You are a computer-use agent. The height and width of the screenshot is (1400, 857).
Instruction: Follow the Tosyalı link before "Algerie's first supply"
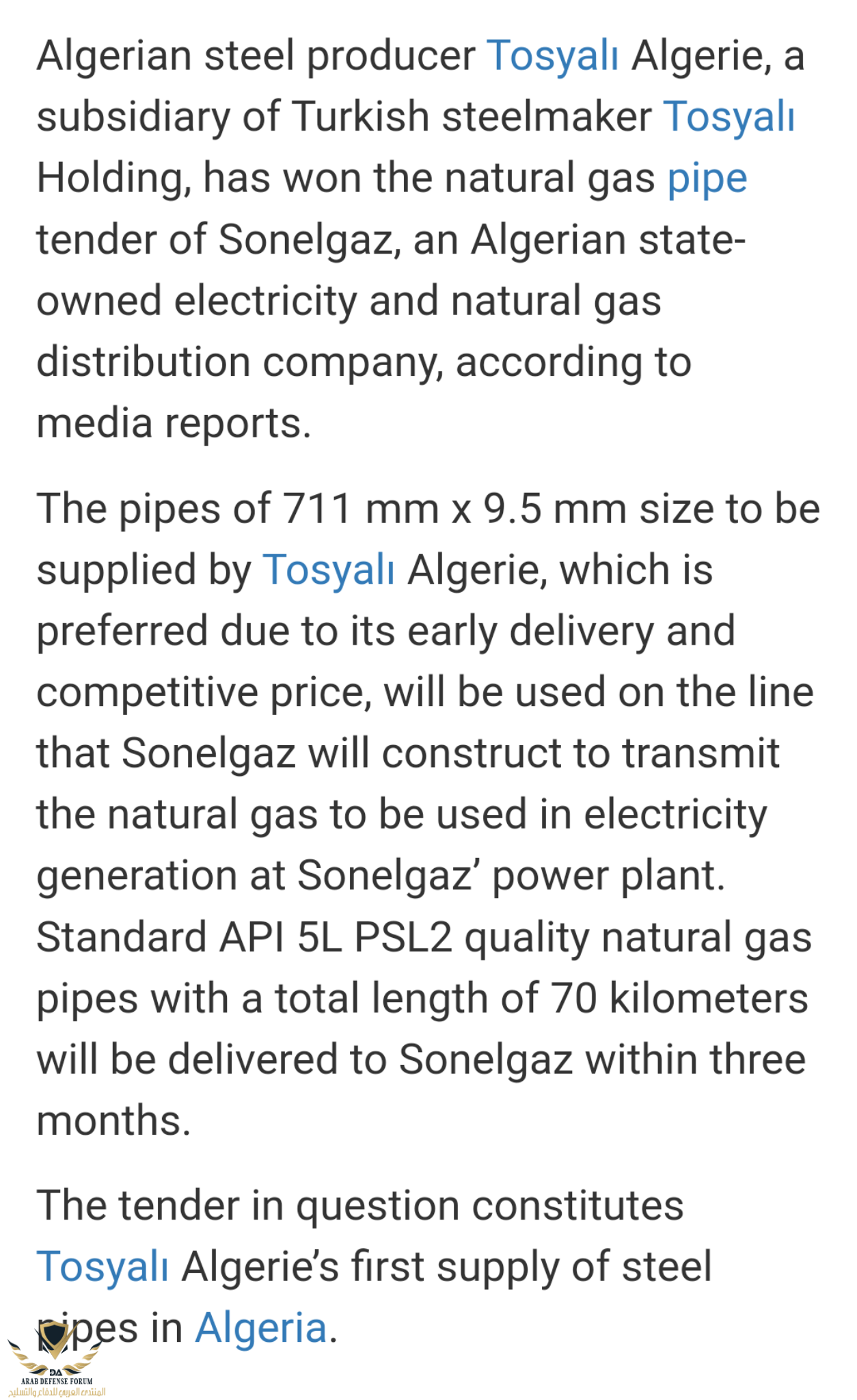[x=103, y=1266]
